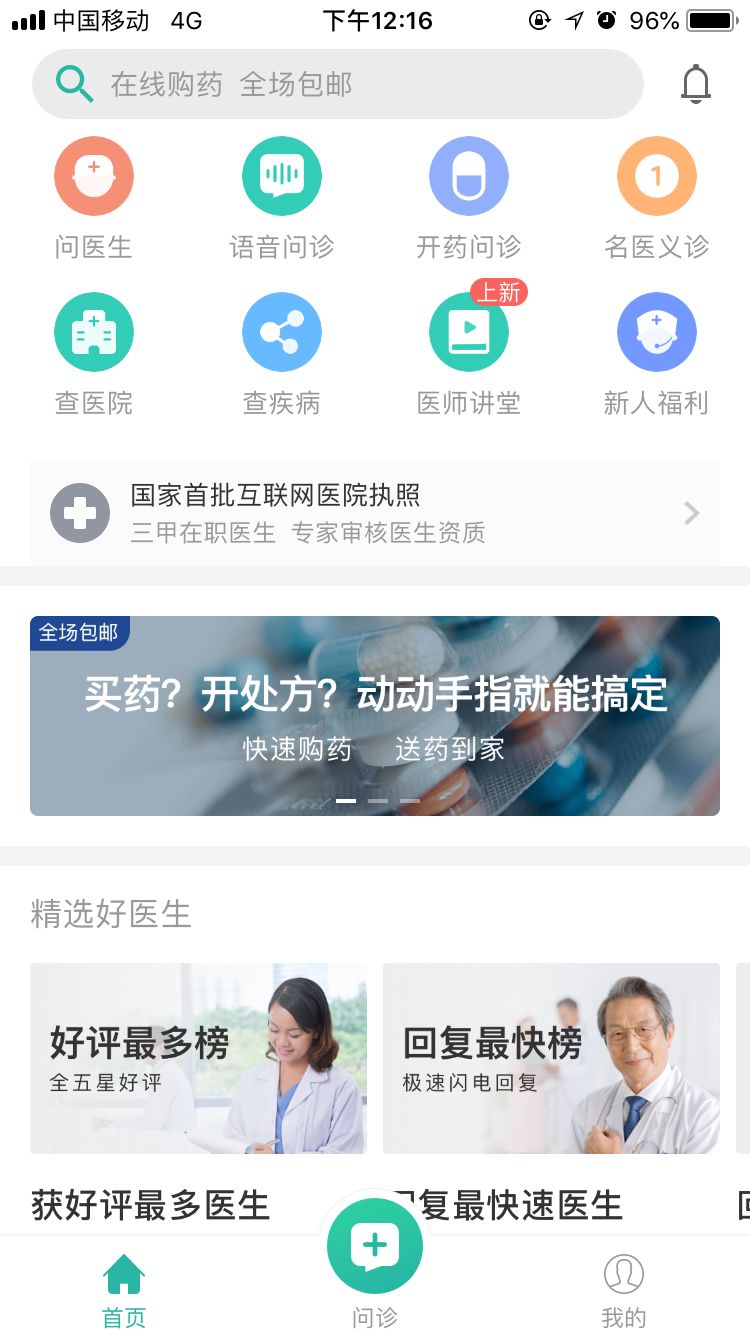The width and height of the screenshot is (750, 1334).
Task: Open the 回复最快榜 doctor ranking card
Action: pos(551,1058)
